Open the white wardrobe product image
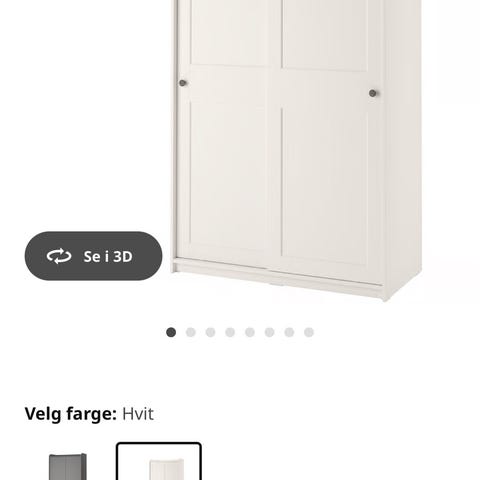Image resolution: width=480 pixels, height=480 pixels. pos(296,150)
